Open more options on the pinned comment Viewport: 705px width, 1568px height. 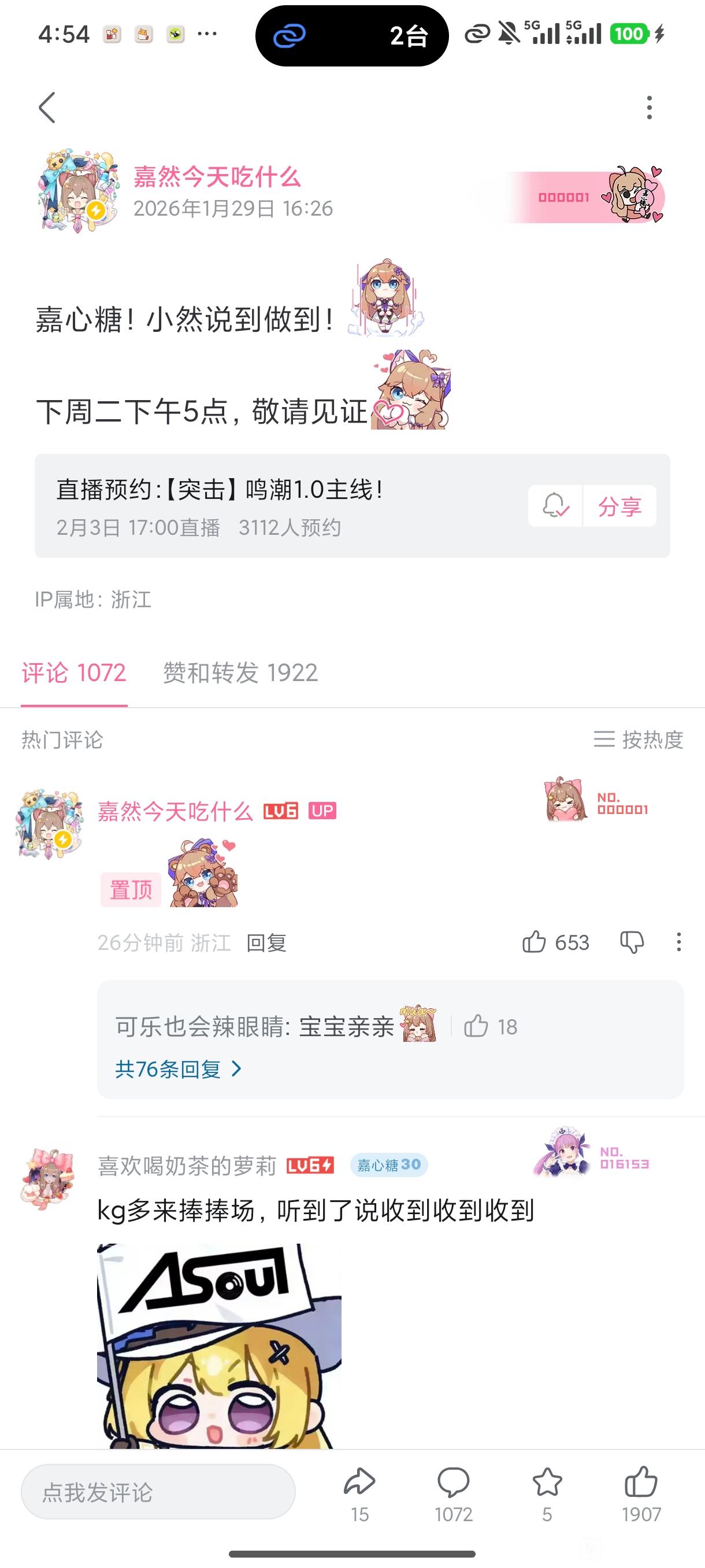(x=679, y=942)
